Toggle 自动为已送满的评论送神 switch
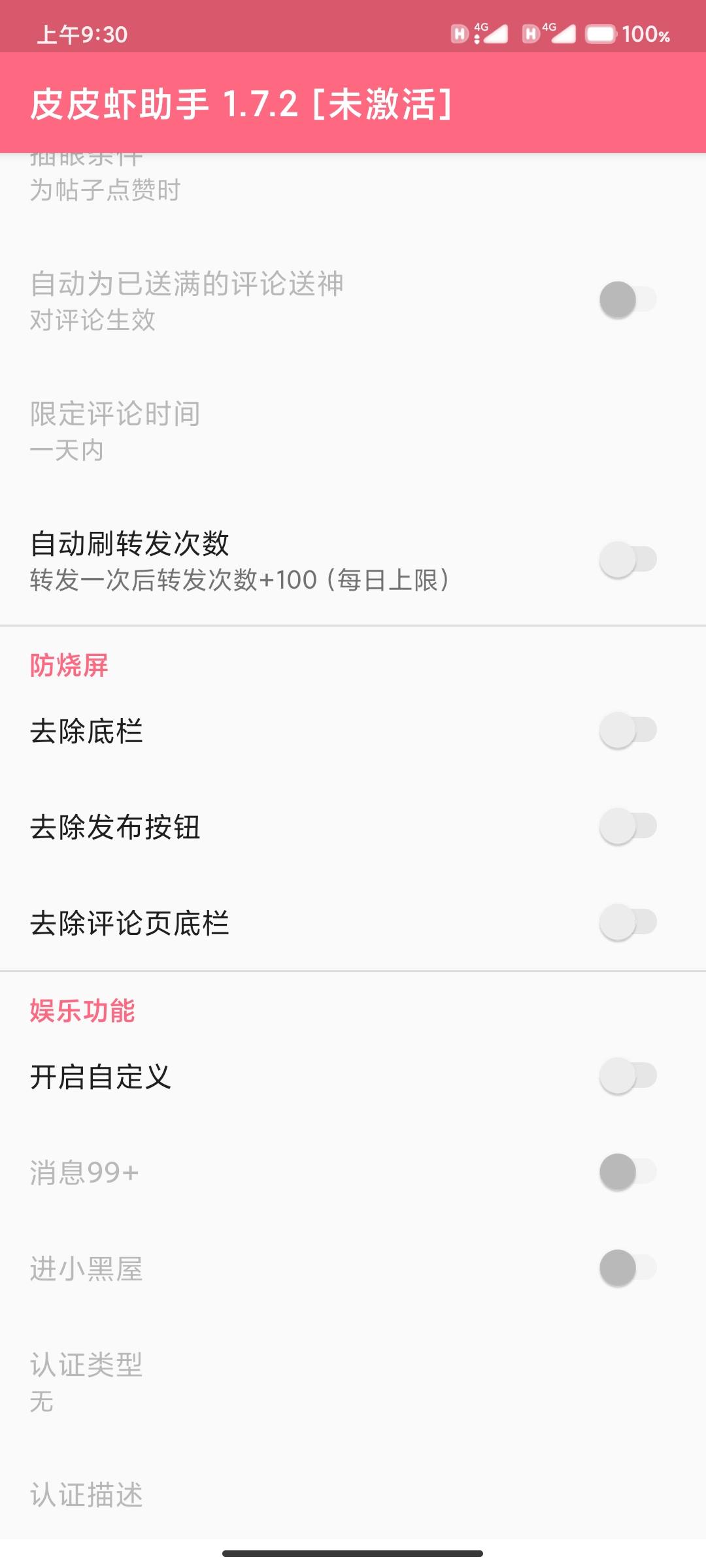 [x=628, y=300]
